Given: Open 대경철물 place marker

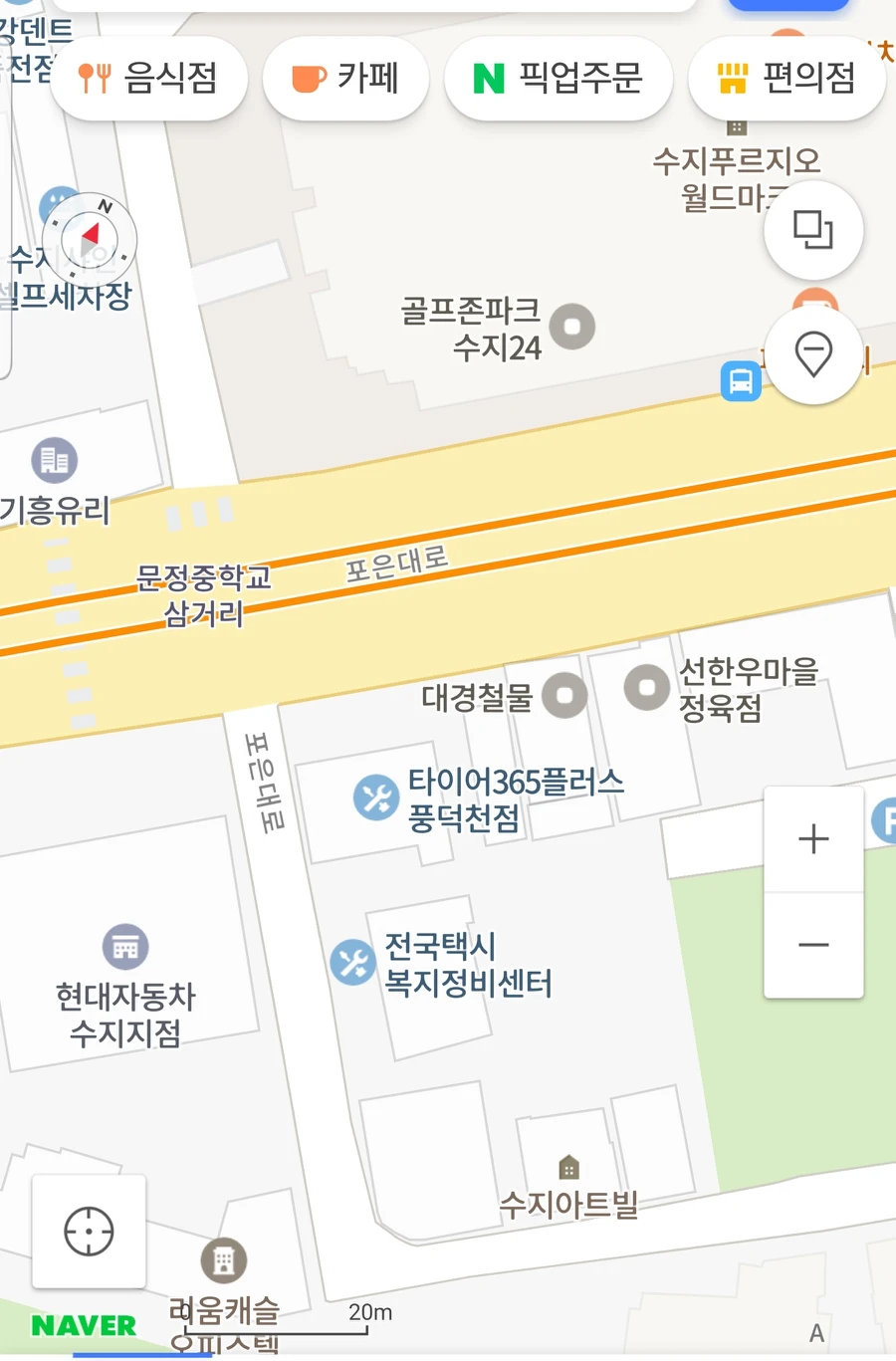Looking at the screenshot, I should [564, 696].
